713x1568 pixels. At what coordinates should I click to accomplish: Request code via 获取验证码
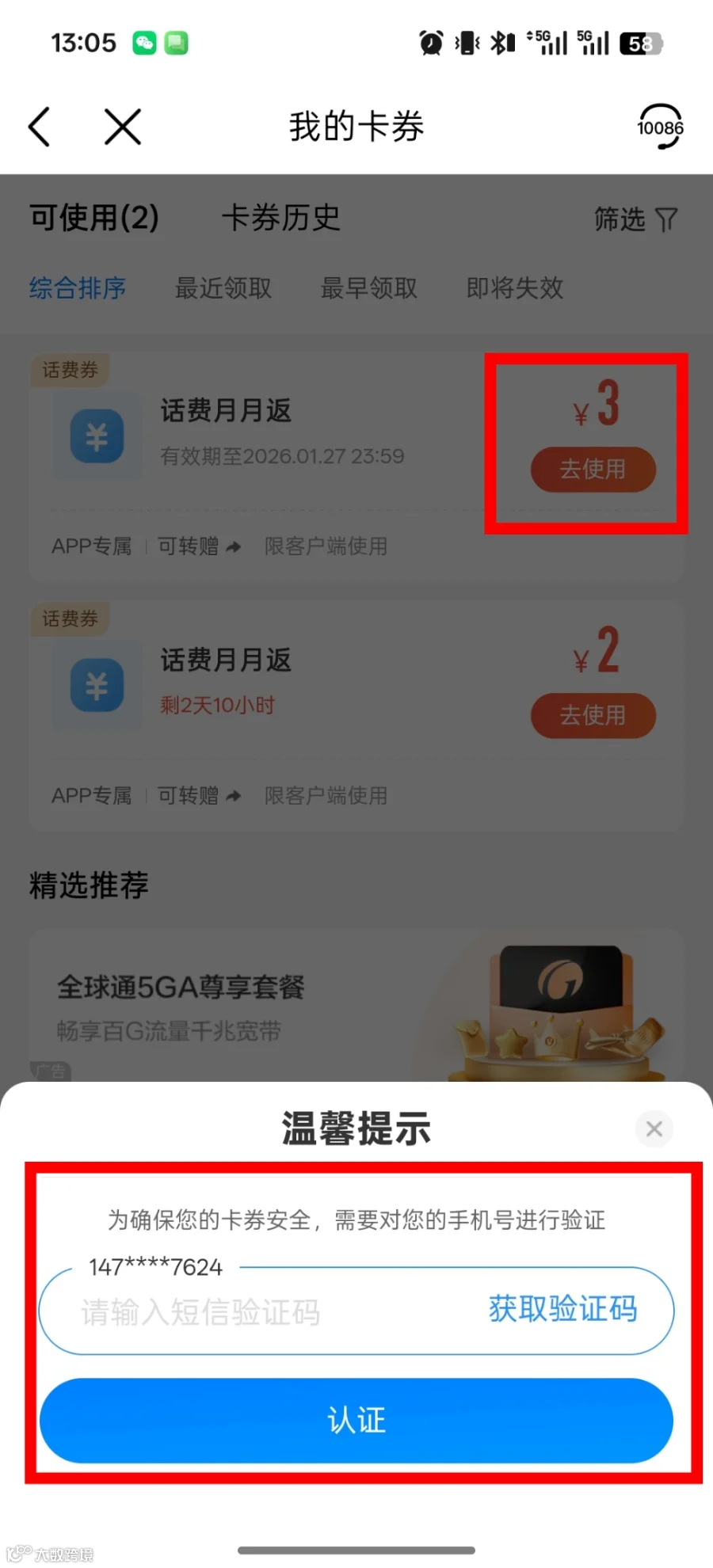pyautogui.click(x=562, y=1309)
